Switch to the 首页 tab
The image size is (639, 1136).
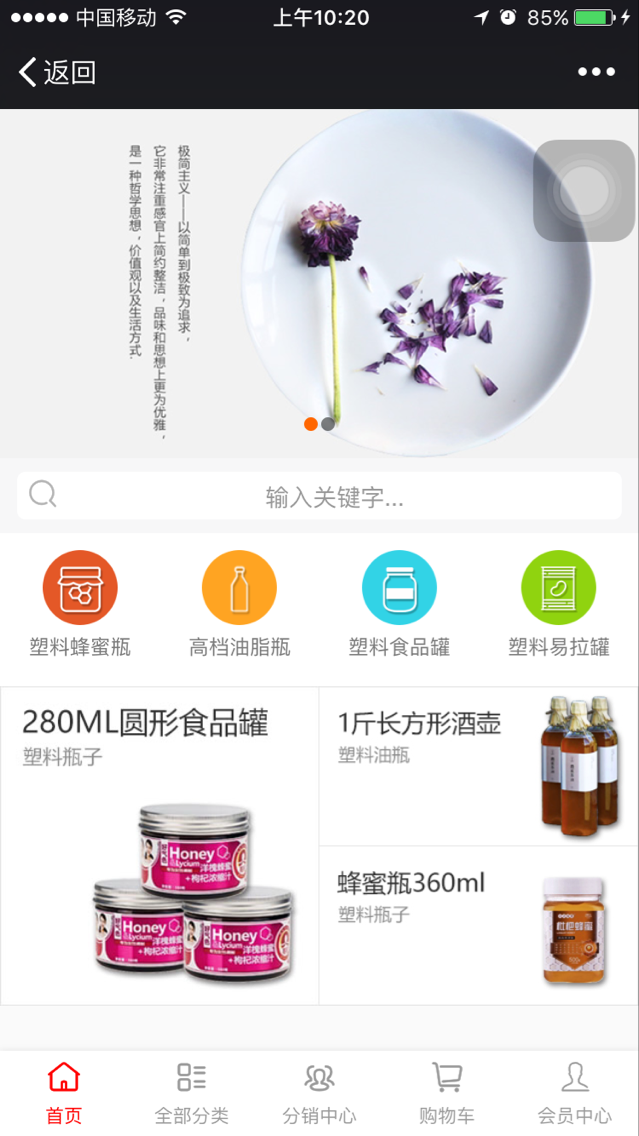coord(64,1093)
